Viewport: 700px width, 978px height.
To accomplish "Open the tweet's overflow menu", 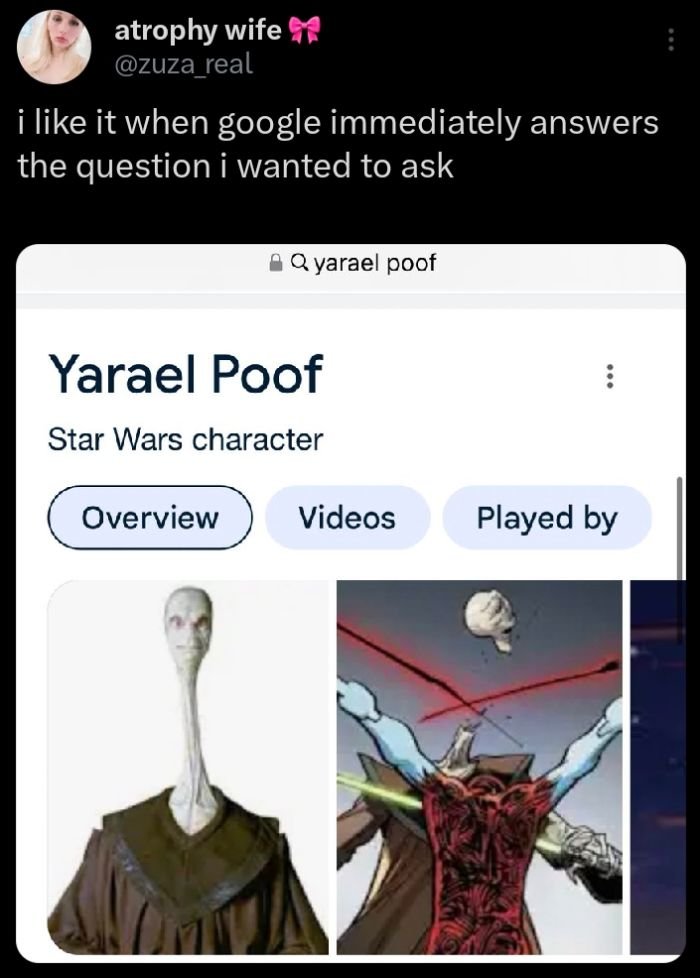I will point(672,41).
